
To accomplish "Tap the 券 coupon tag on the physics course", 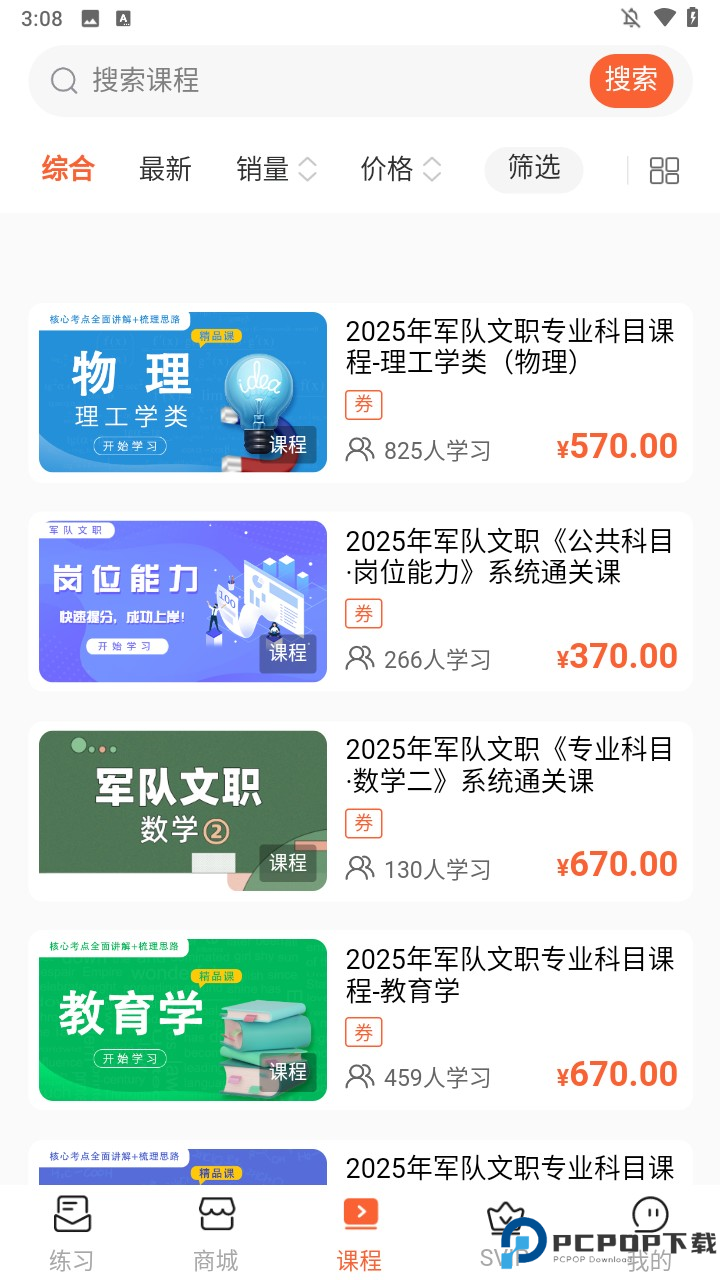I will [363, 405].
